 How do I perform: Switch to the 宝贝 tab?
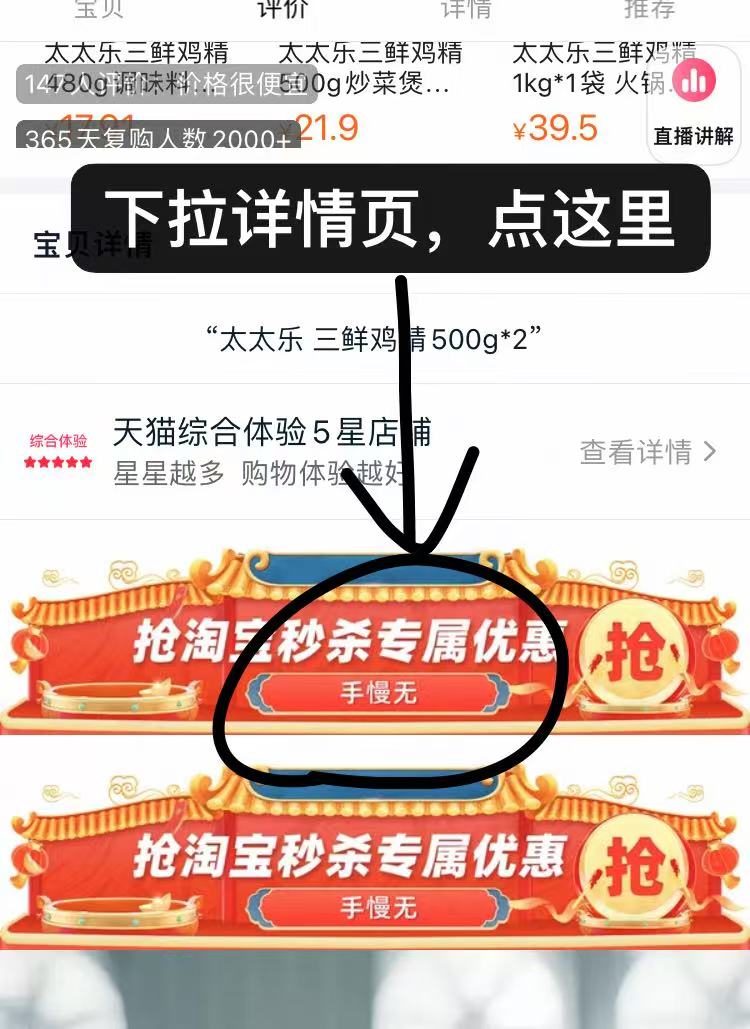click(99, 9)
